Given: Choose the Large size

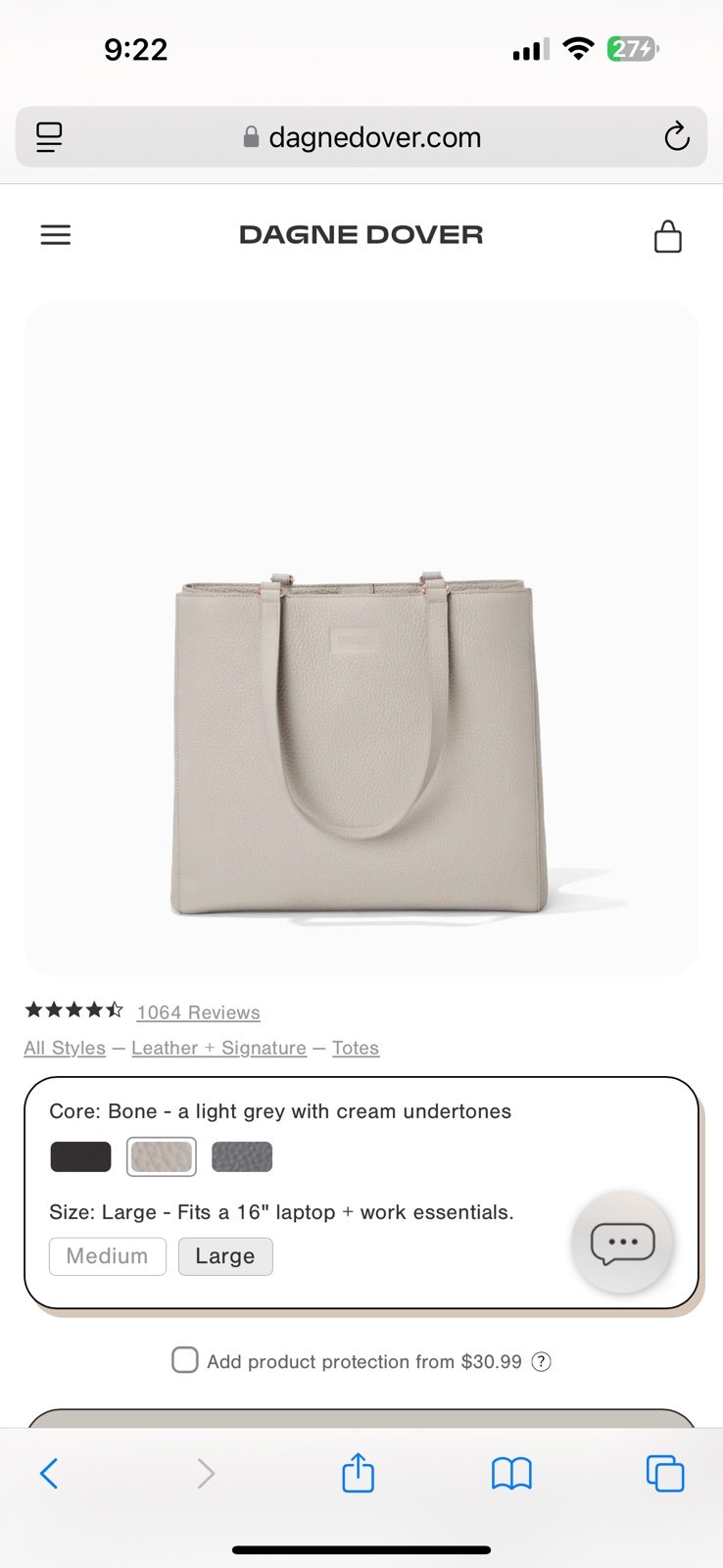Looking at the screenshot, I should pos(225,1256).
